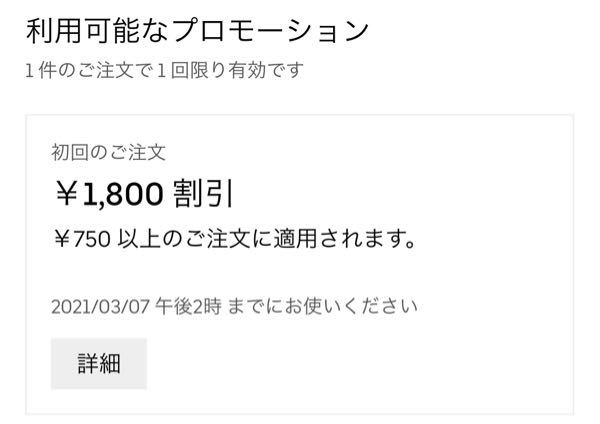Open the 詳細 details button
The width and height of the screenshot is (600, 424).
click(98, 364)
